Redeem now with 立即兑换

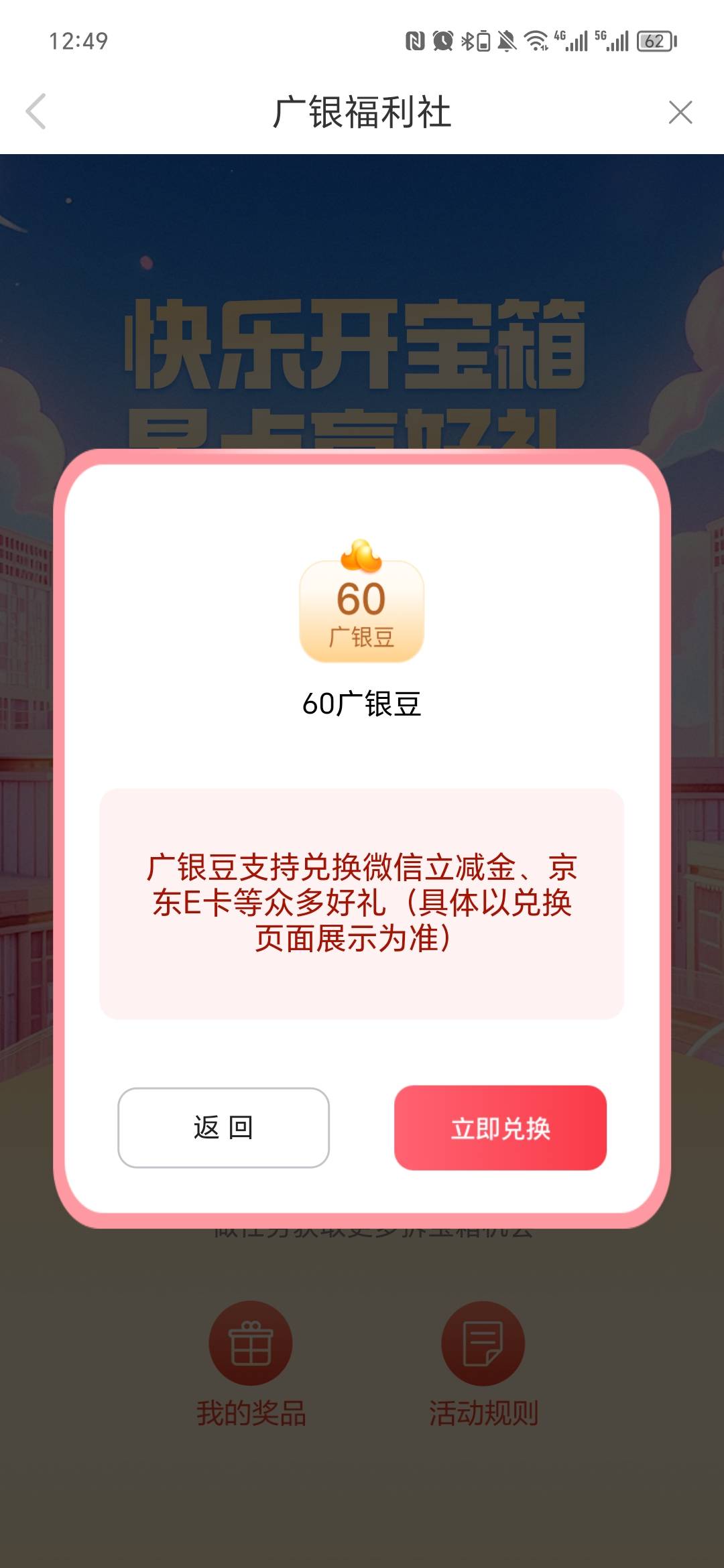[500, 1128]
